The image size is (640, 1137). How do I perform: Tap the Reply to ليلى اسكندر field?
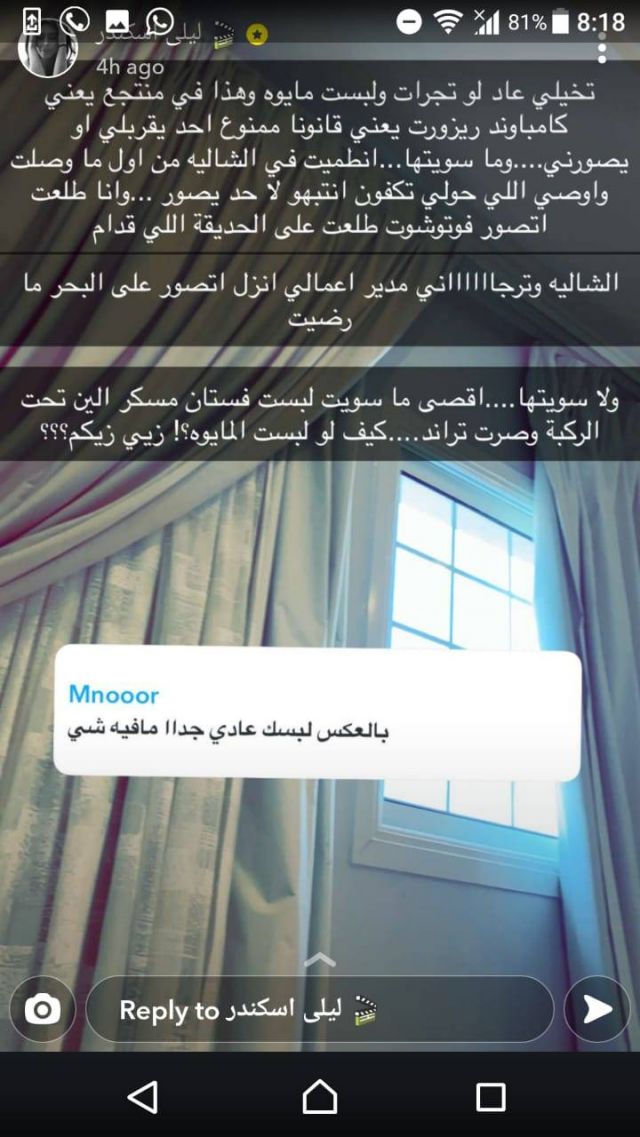tap(319, 1010)
